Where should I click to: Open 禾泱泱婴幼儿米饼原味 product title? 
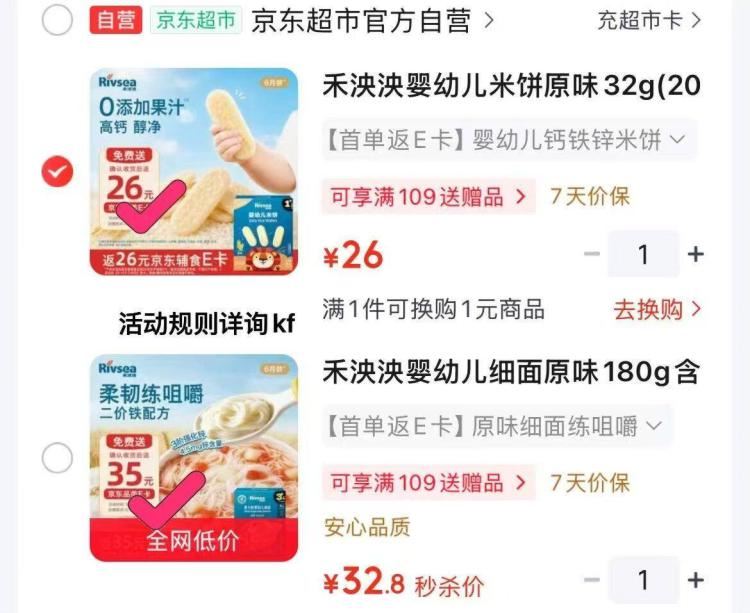click(x=511, y=86)
